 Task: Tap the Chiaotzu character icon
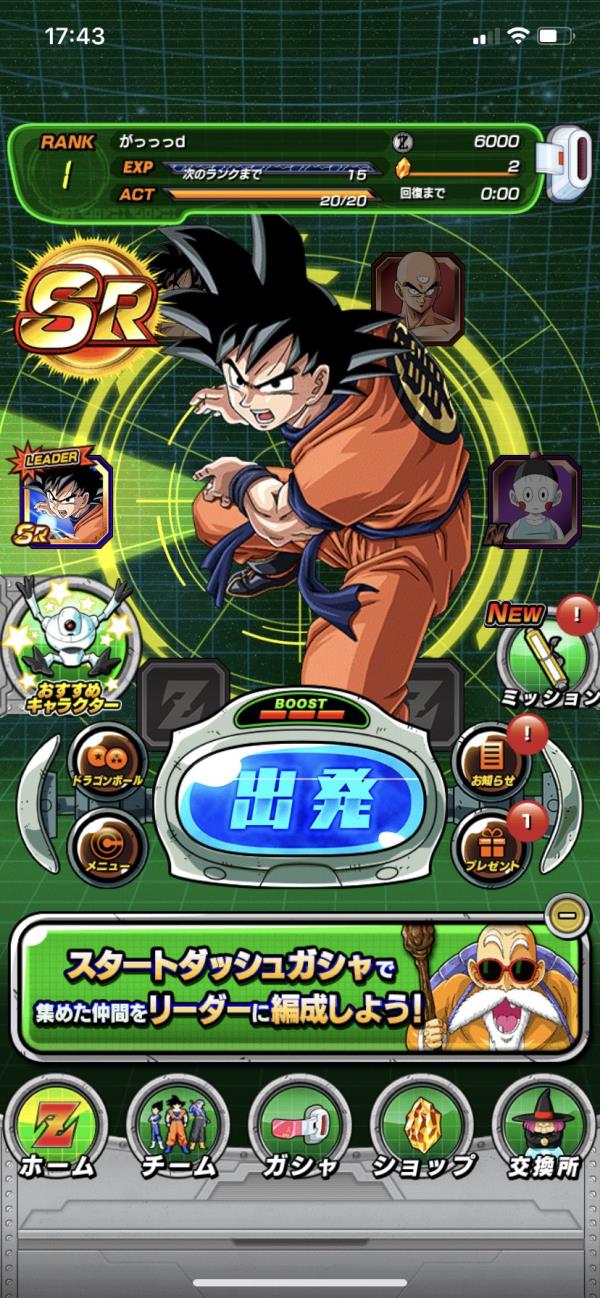point(534,502)
